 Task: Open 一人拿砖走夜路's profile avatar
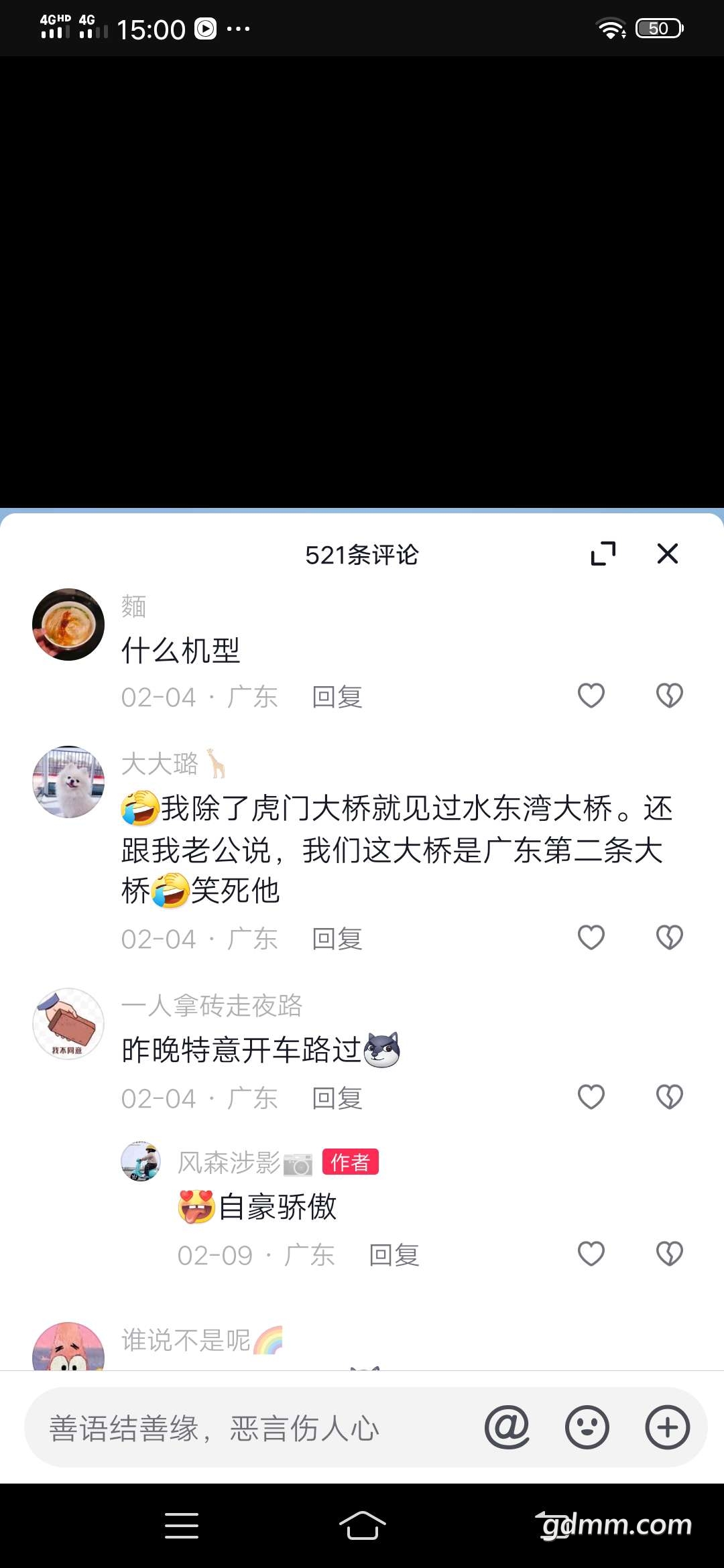[x=68, y=1024]
